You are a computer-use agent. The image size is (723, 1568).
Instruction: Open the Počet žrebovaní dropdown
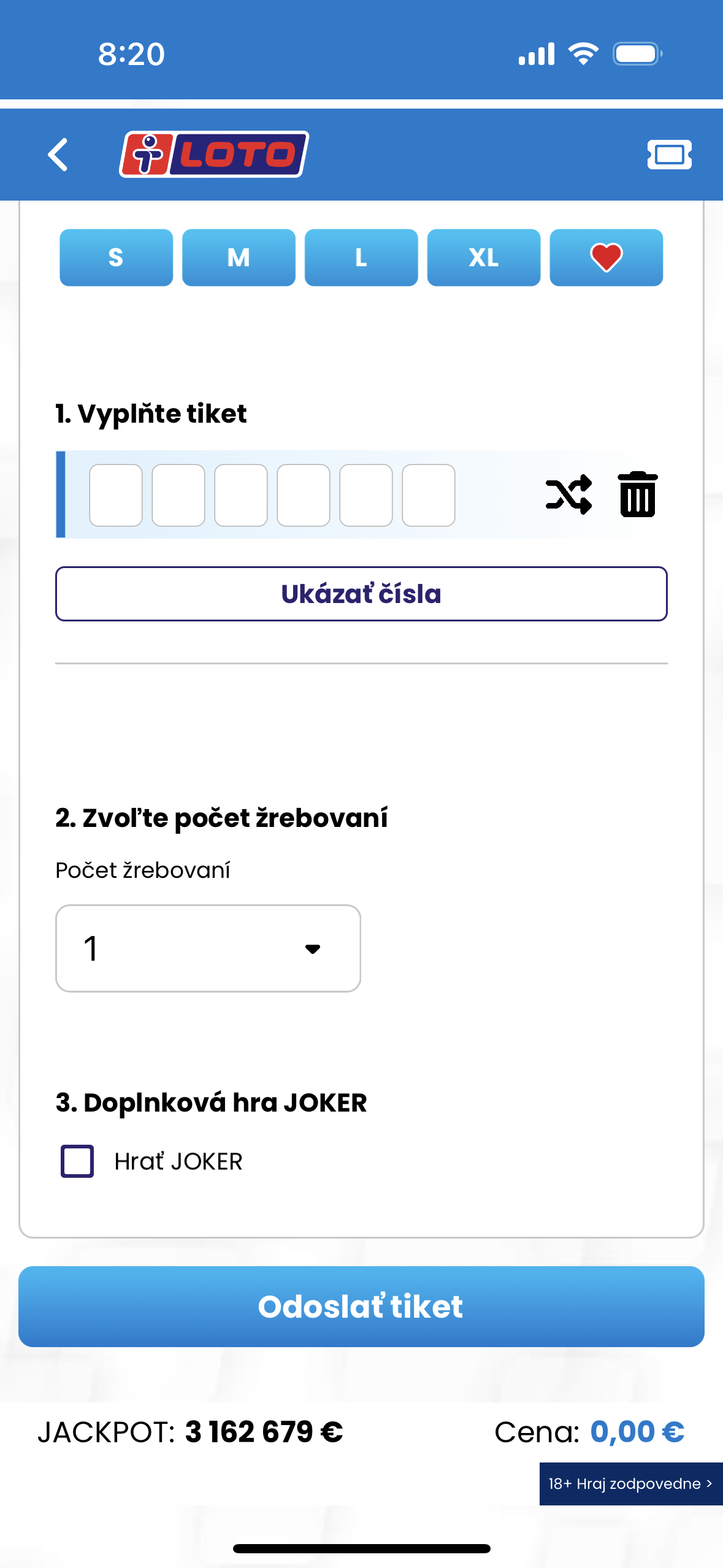[x=208, y=948]
